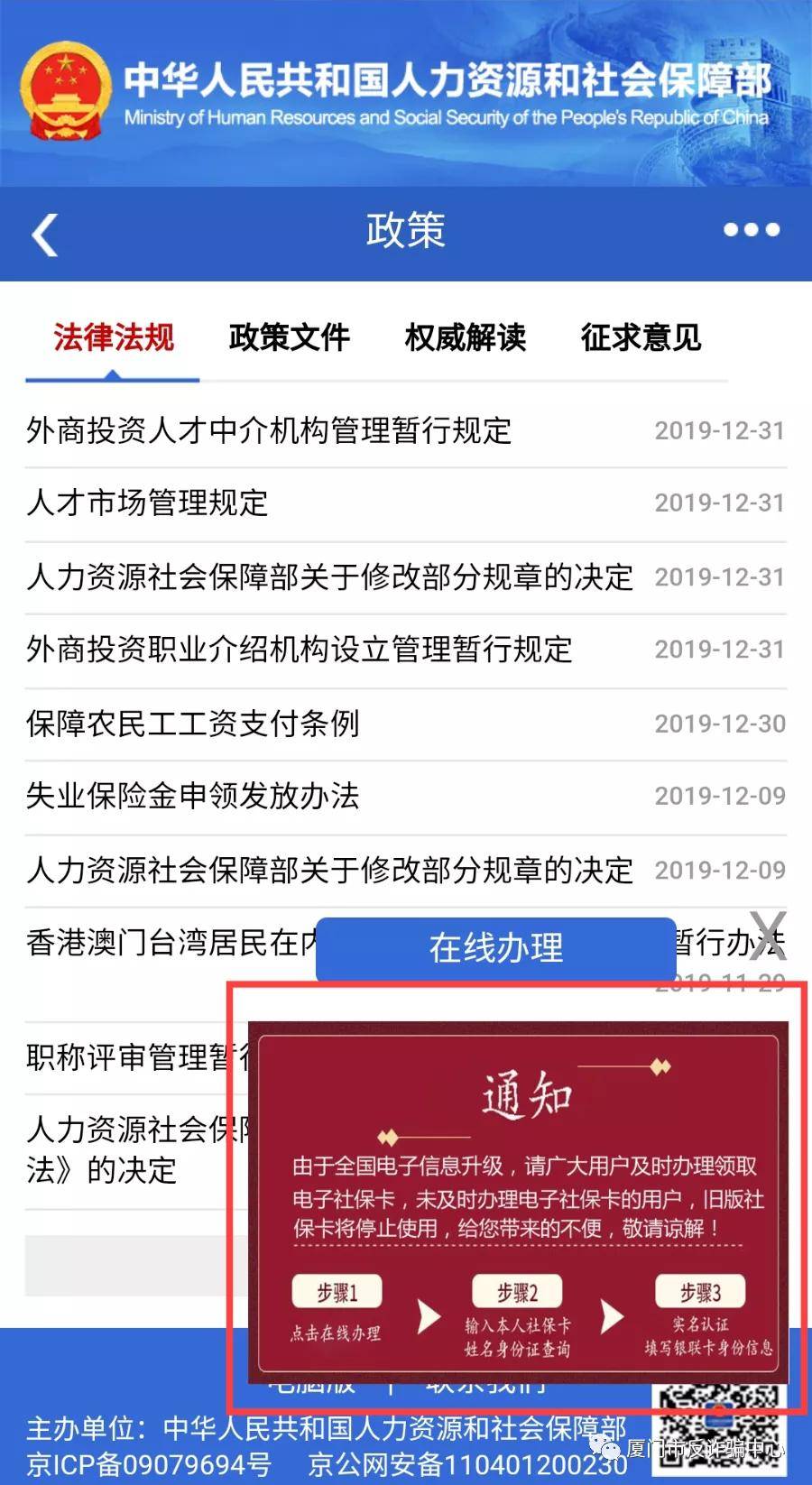Switch to the 政策文件 tab
The height and width of the screenshot is (1485, 812).
(x=290, y=338)
